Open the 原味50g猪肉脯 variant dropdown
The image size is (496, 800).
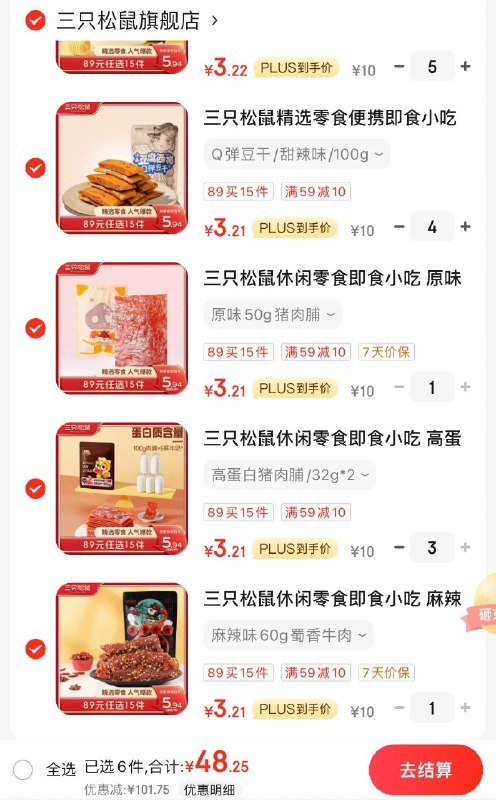pos(272,315)
